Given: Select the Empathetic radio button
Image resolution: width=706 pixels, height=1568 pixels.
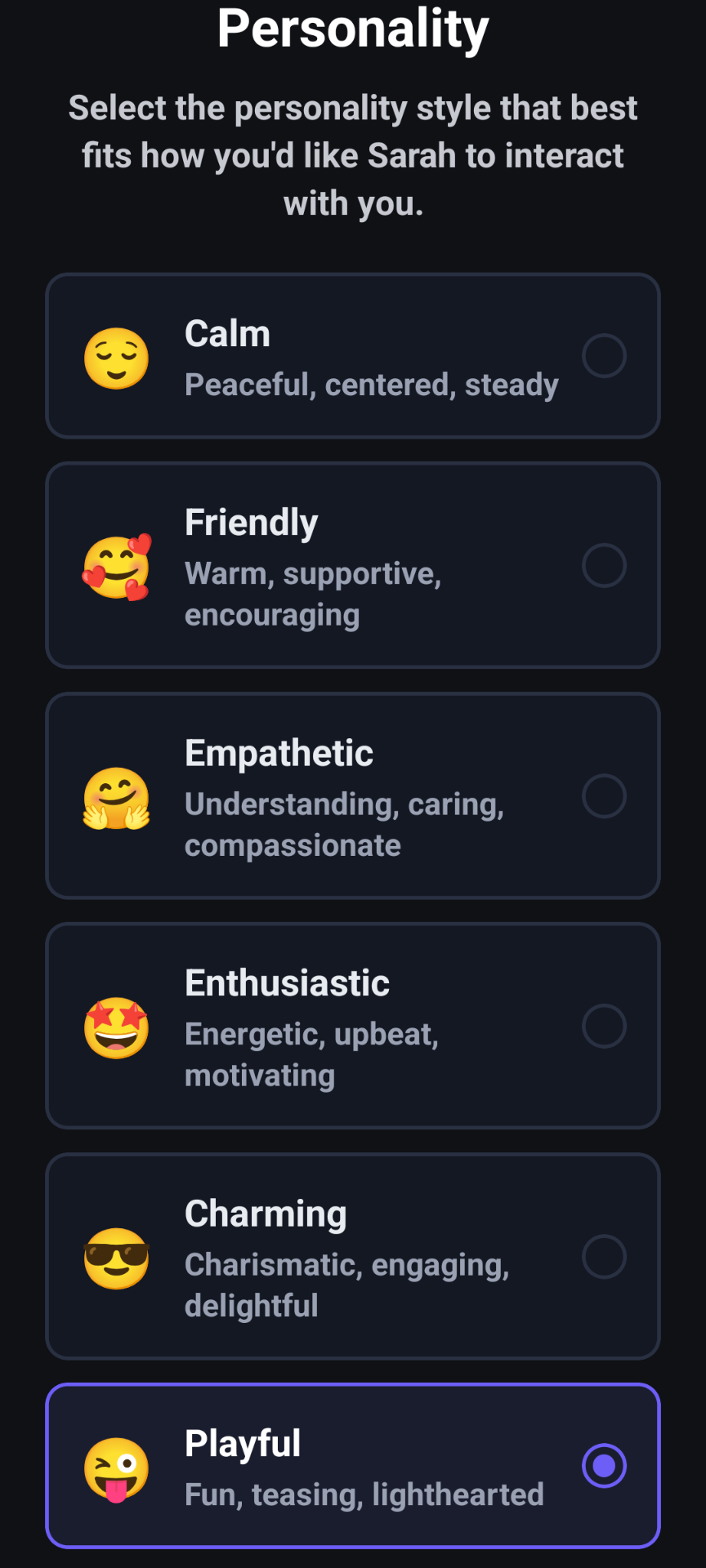Looking at the screenshot, I should click(x=604, y=796).
